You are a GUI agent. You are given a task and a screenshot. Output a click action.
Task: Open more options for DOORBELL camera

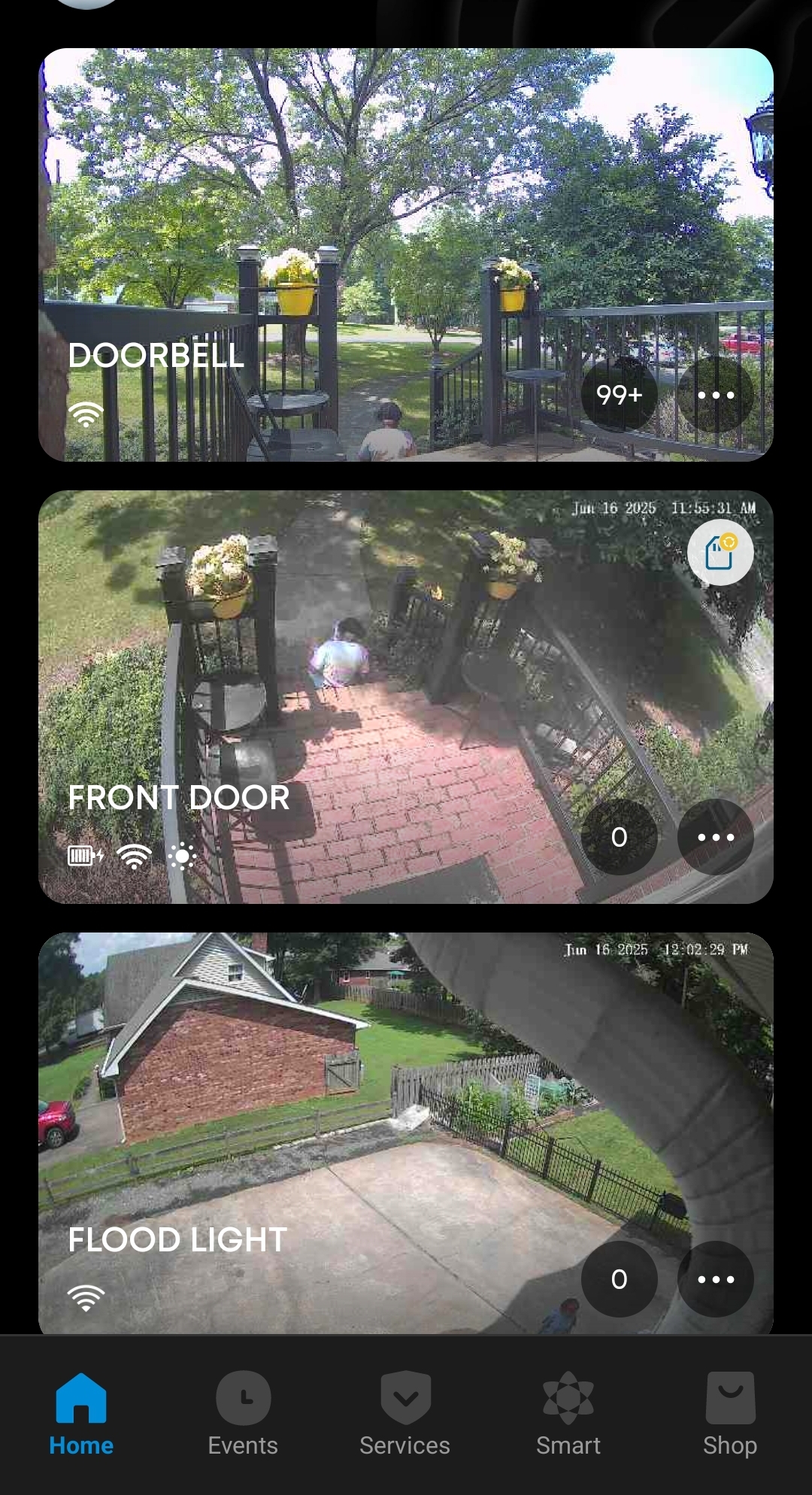[715, 394]
